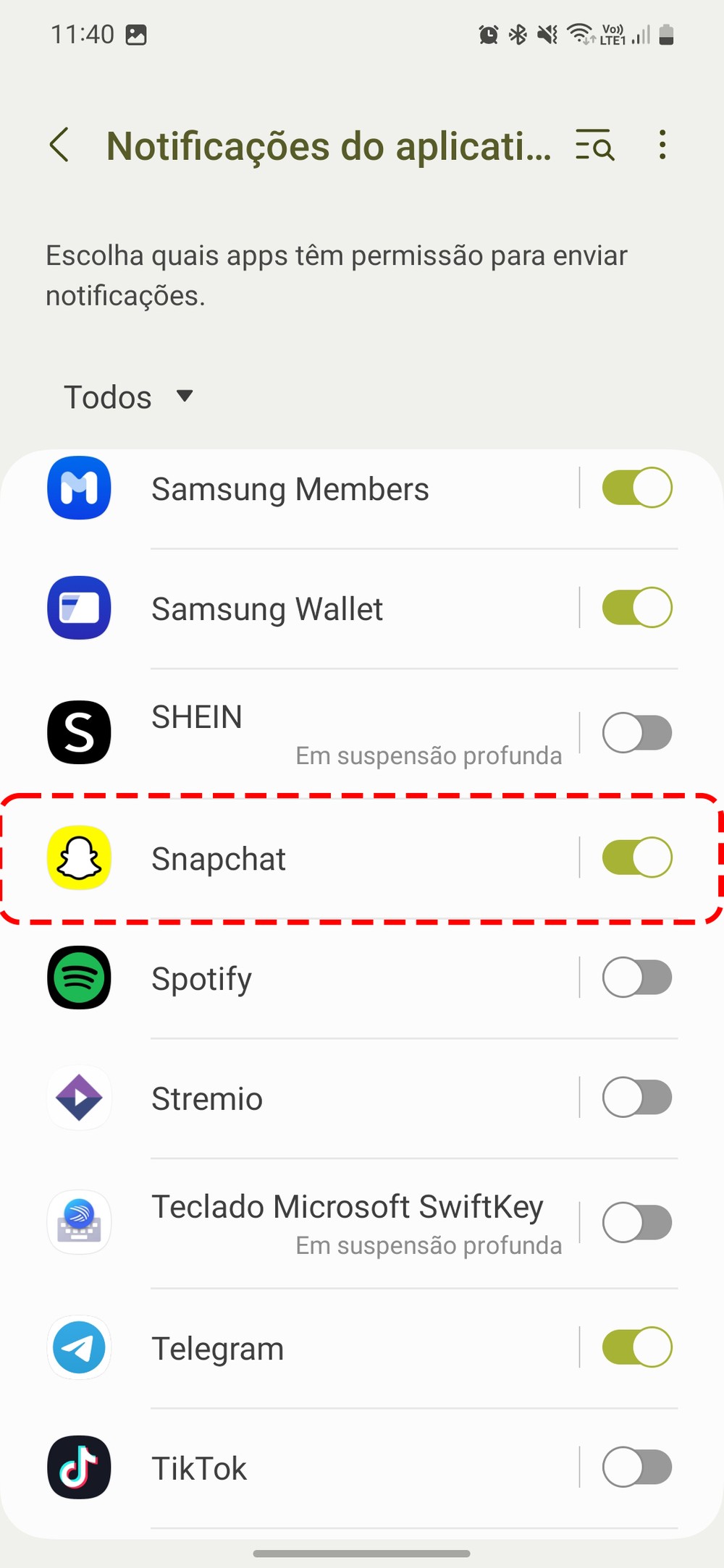Open TikTok notification settings row

[x=290, y=1469]
